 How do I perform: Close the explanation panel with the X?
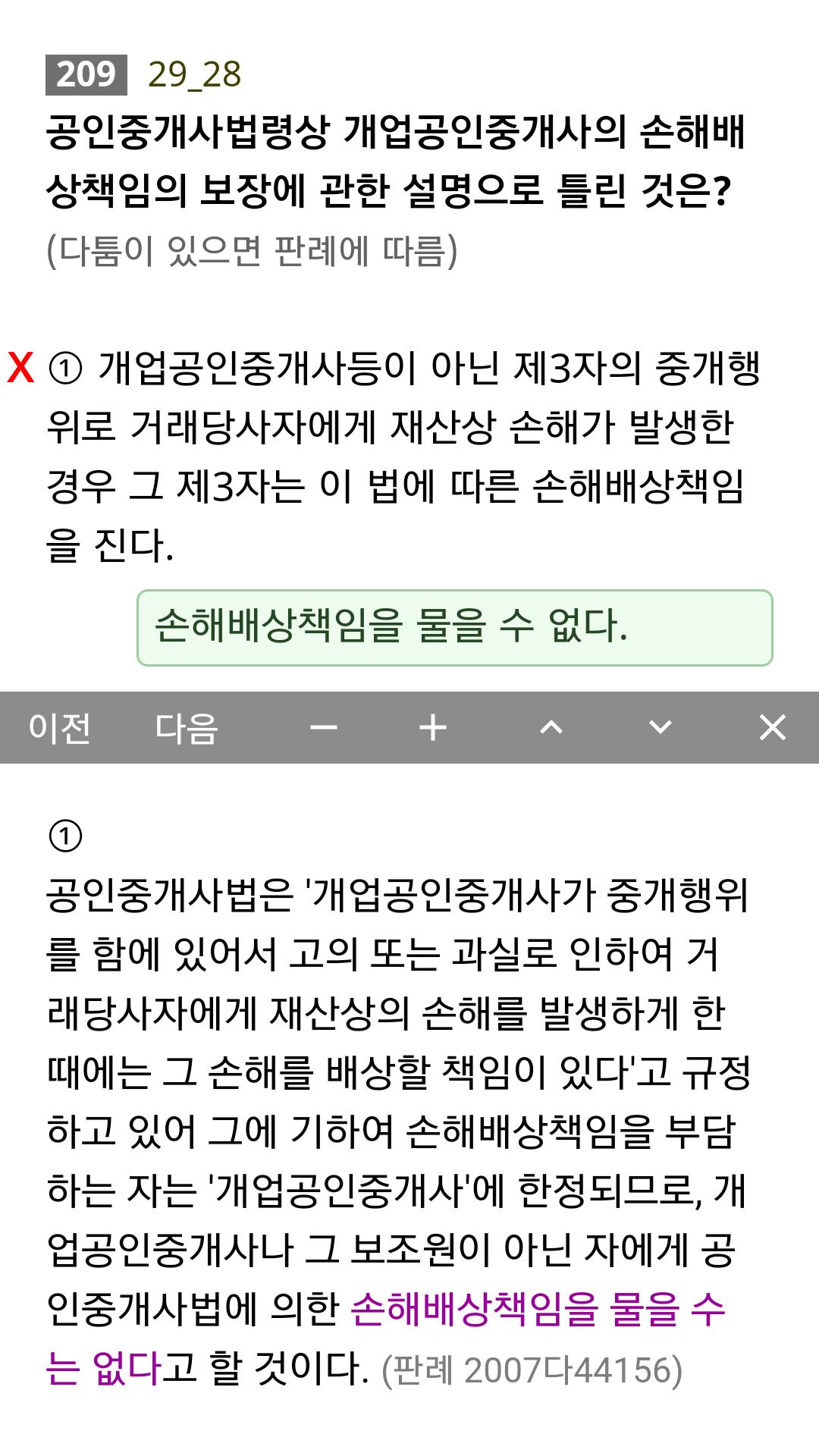click(773, 728)
